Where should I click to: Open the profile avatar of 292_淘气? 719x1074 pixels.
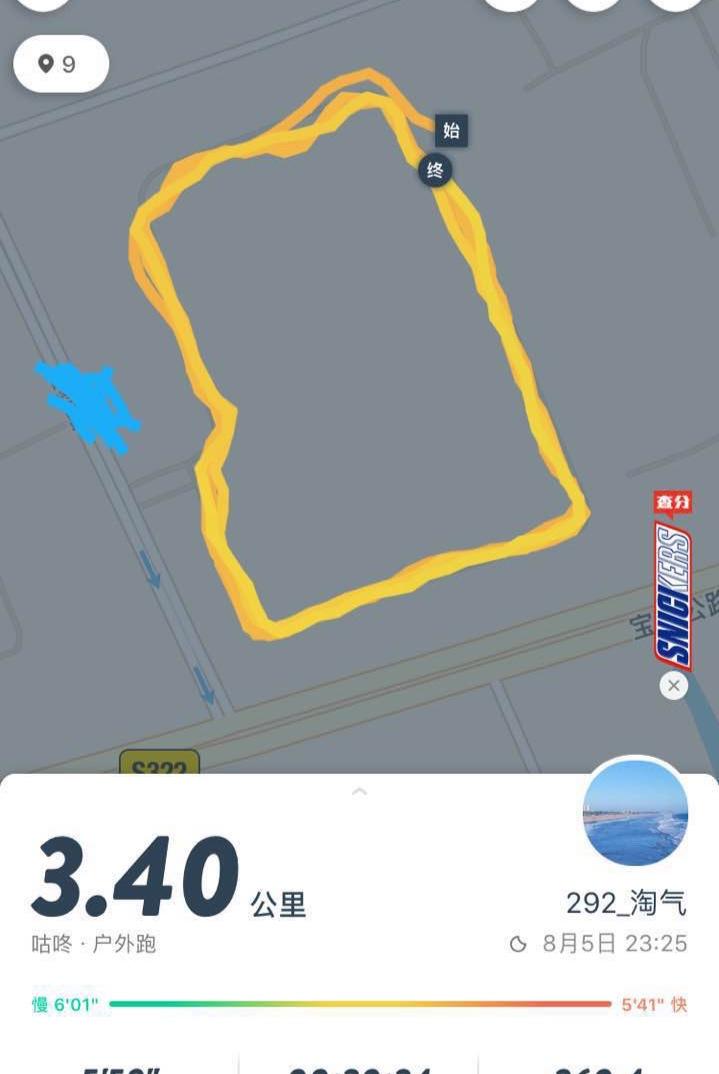coord(635,812)
